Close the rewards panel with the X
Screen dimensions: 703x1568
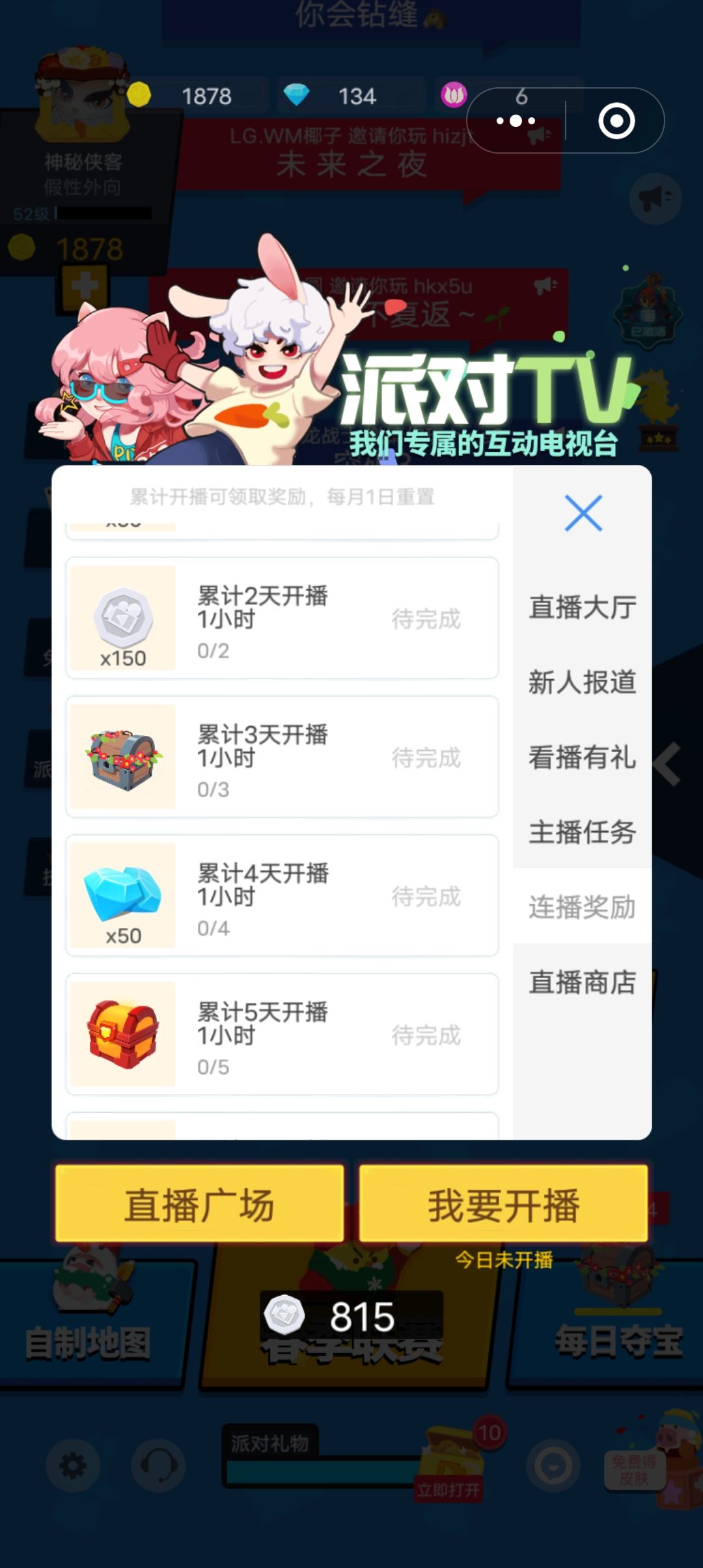coord(585,513)
